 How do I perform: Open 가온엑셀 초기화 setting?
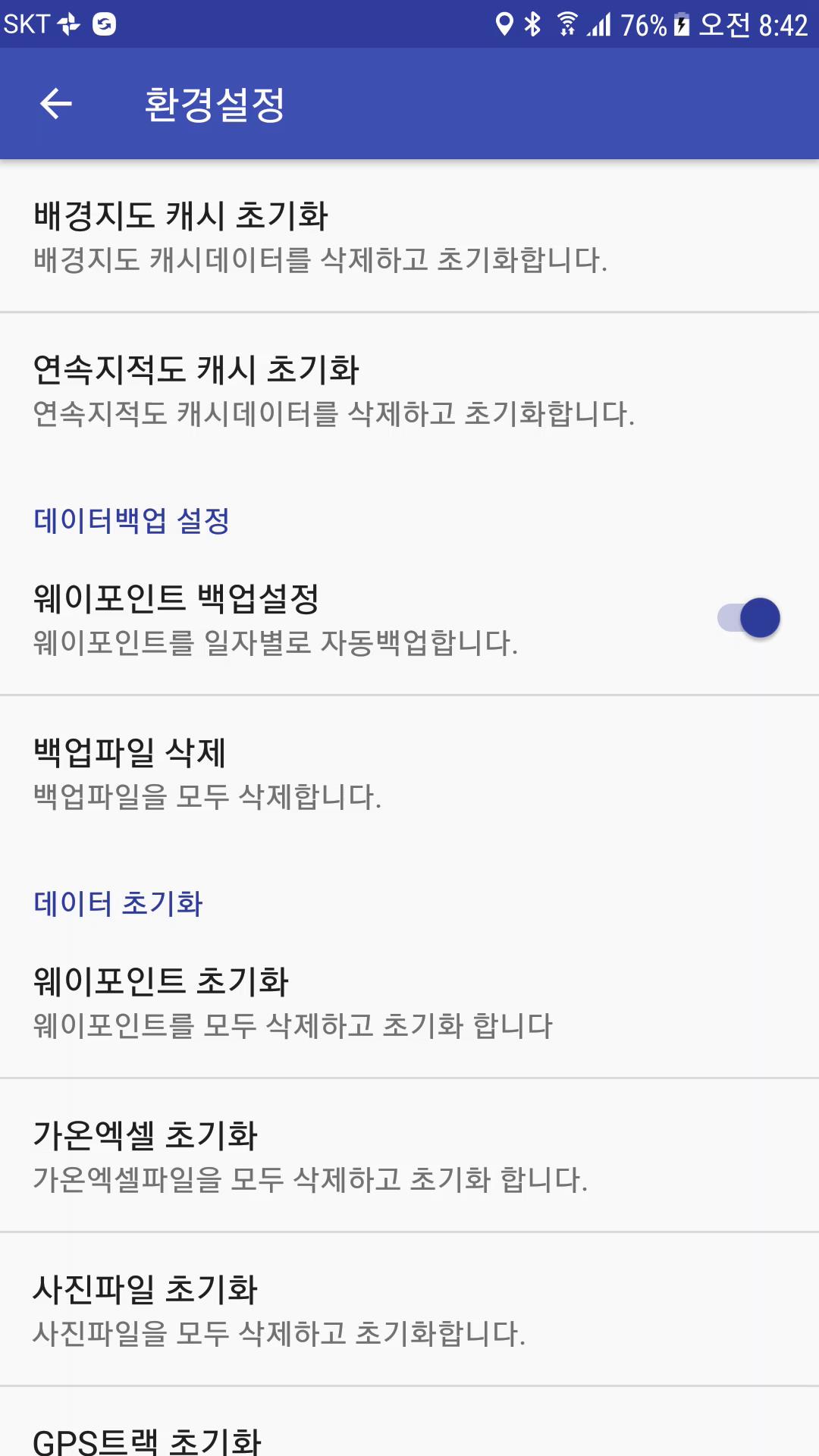click(x=409, y=1156)
